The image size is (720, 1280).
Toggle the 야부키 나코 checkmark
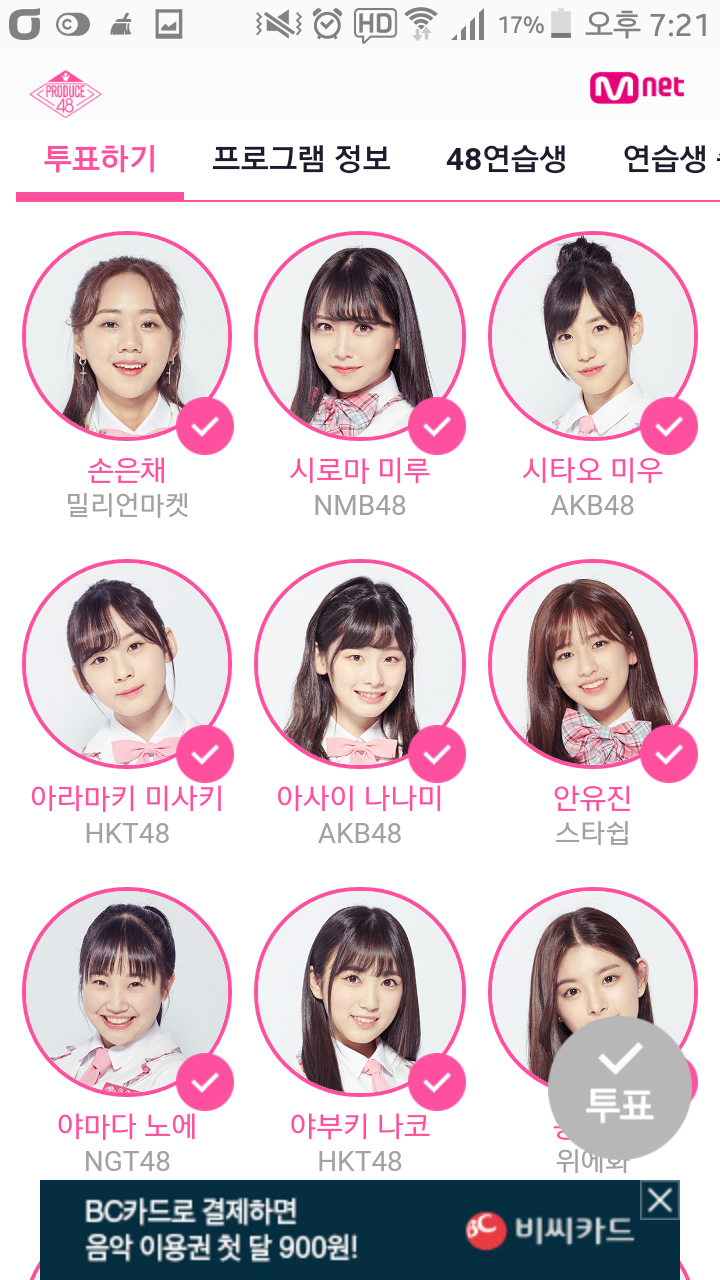pyautogui.click(x=437, y=1083)
